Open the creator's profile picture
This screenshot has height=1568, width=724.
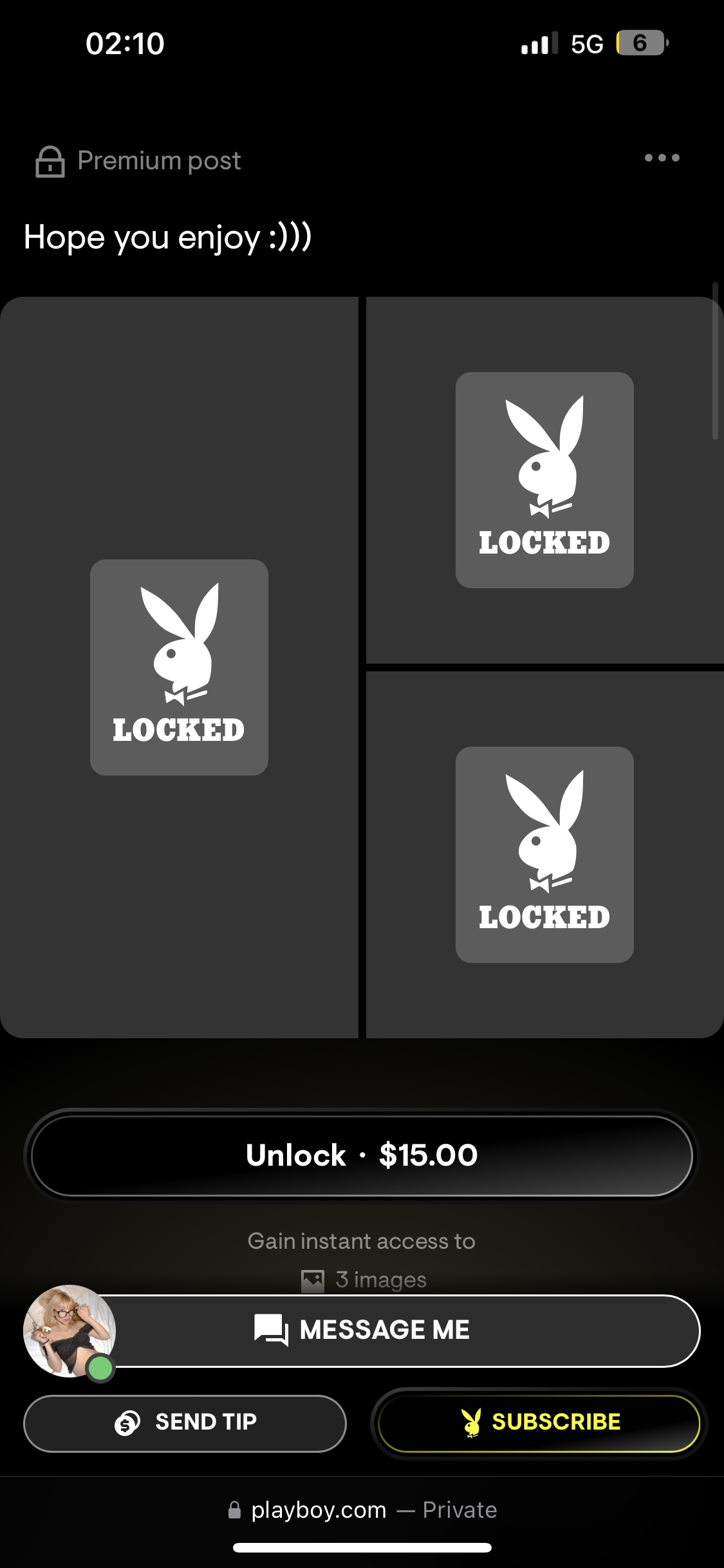(x=68, y=1330)
